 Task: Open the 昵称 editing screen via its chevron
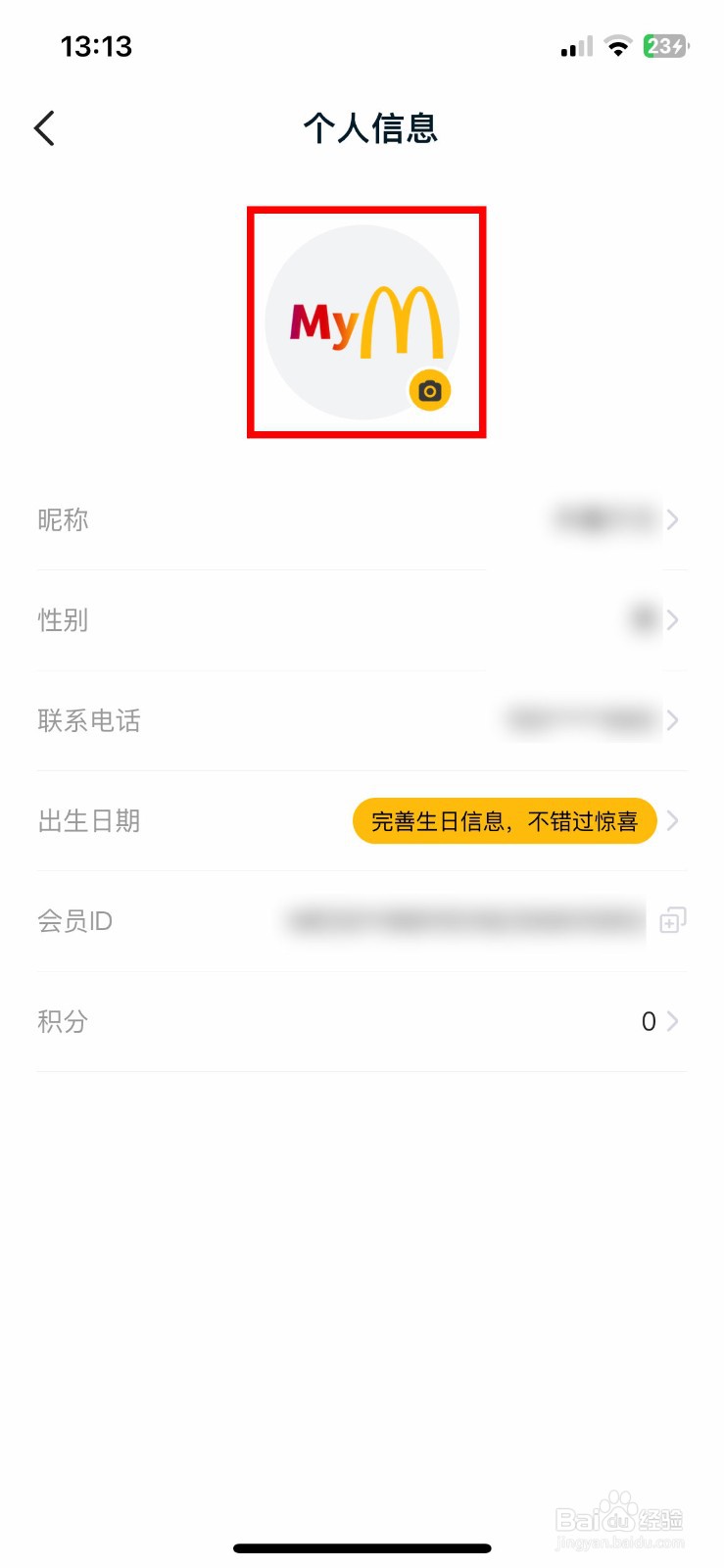coord(672,520)
